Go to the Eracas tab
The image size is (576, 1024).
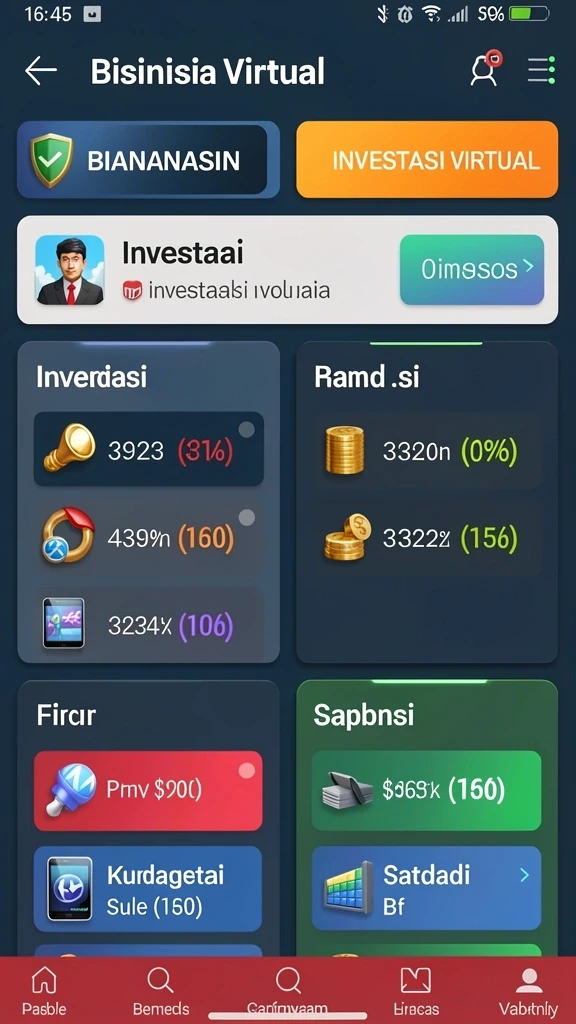pos(415,990)
